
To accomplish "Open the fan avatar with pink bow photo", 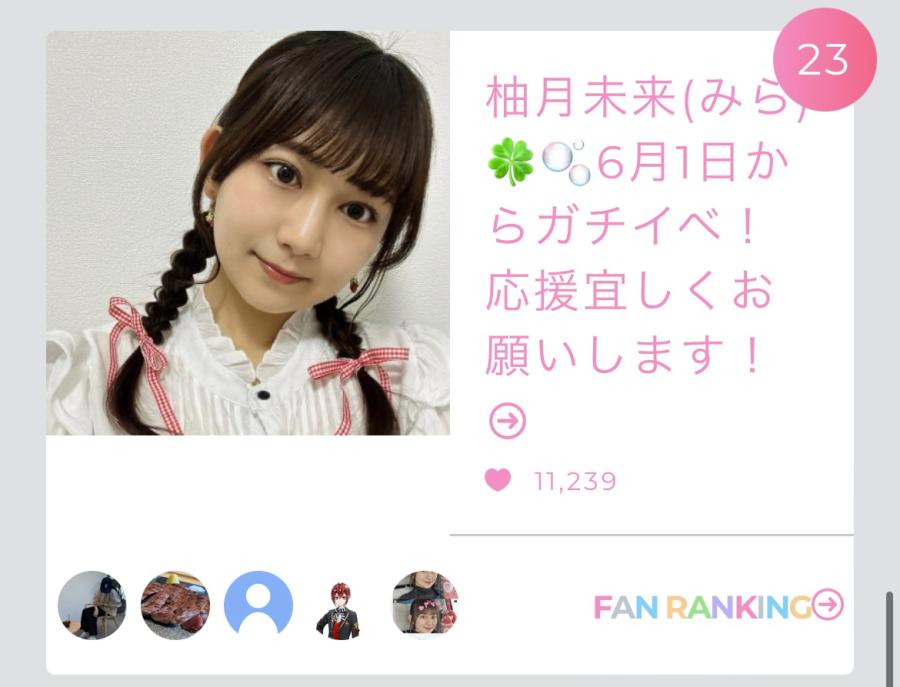I will click(x=424, y=604).
